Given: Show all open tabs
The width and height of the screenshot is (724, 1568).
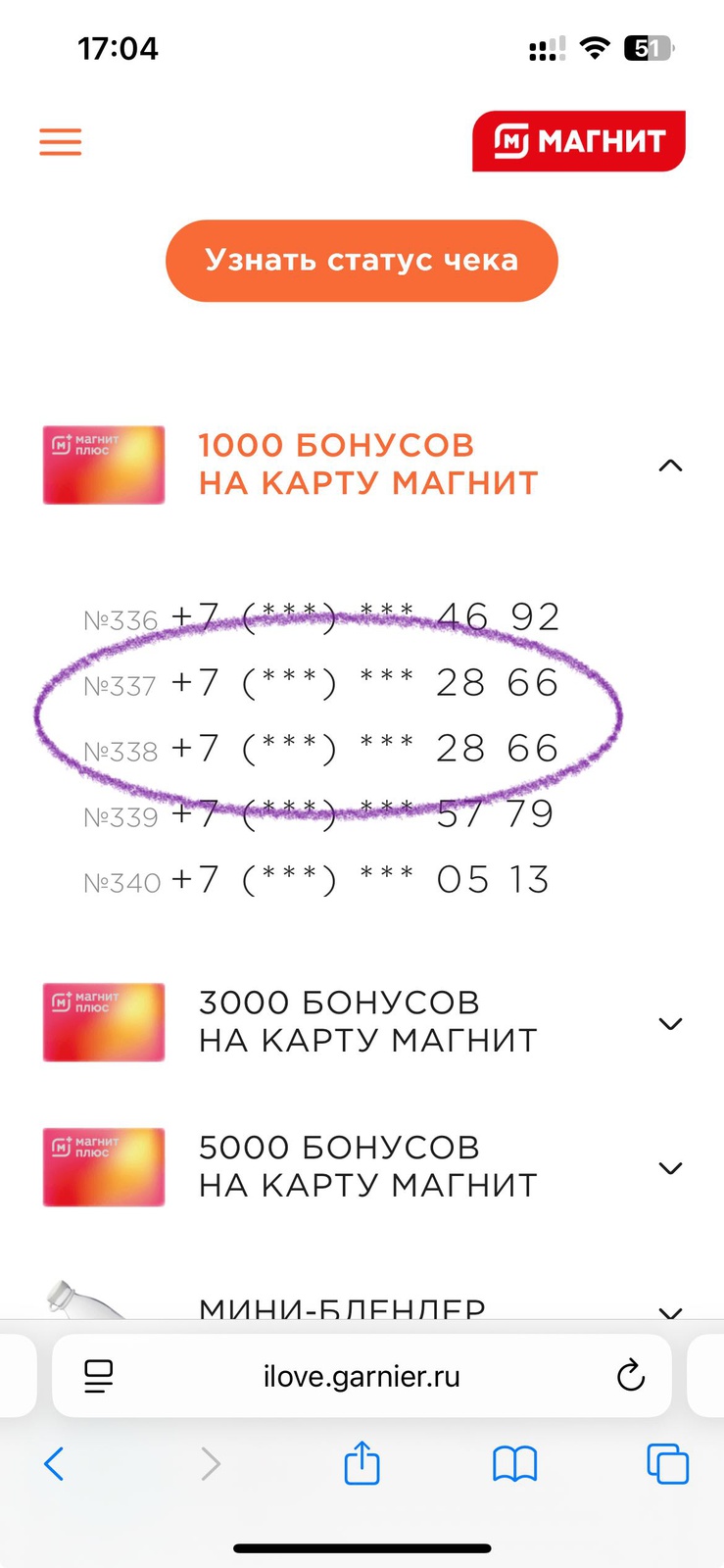Looking at the screenshot, I should tap(668, 1464).
